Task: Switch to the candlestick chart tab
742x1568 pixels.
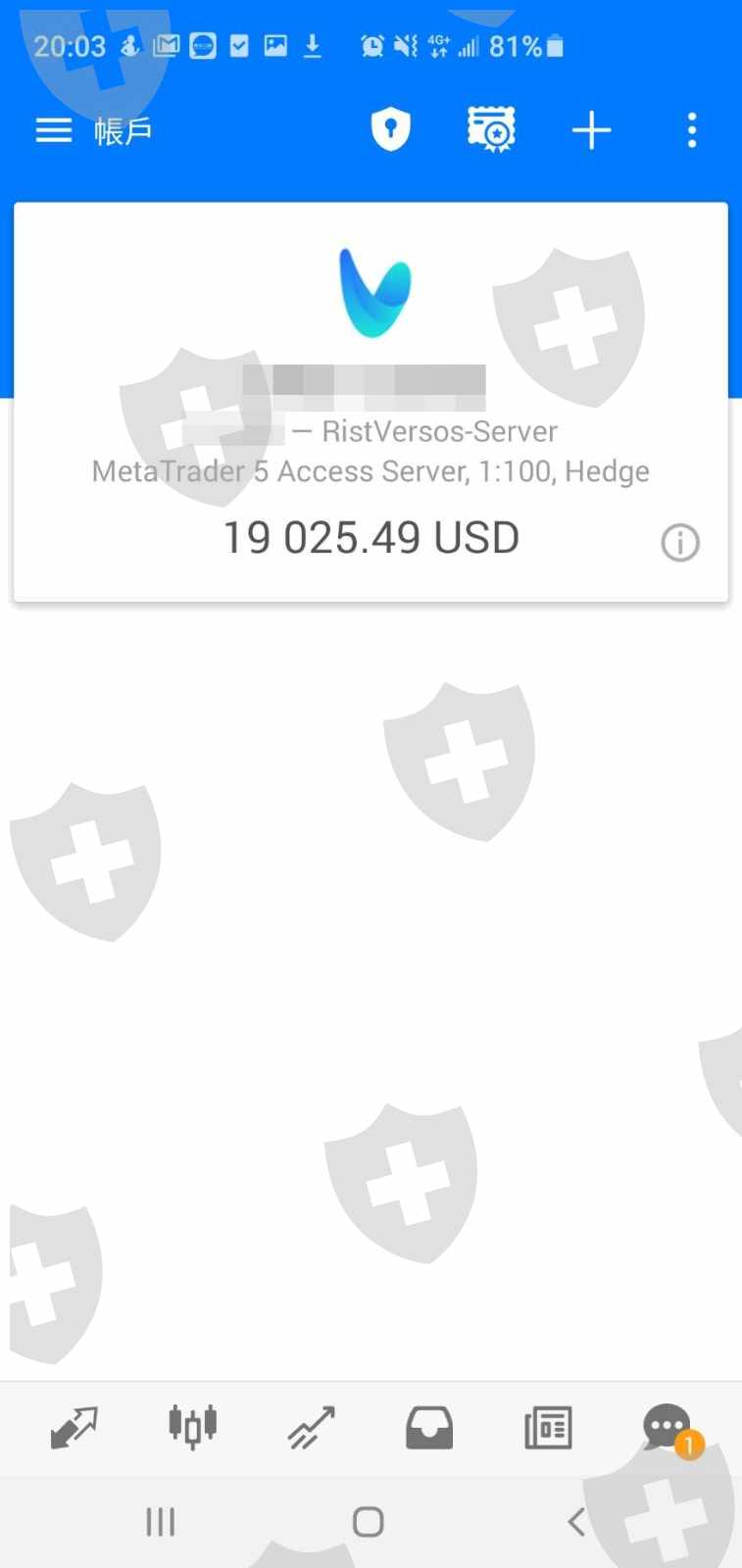Action: tap(193, 1427)
